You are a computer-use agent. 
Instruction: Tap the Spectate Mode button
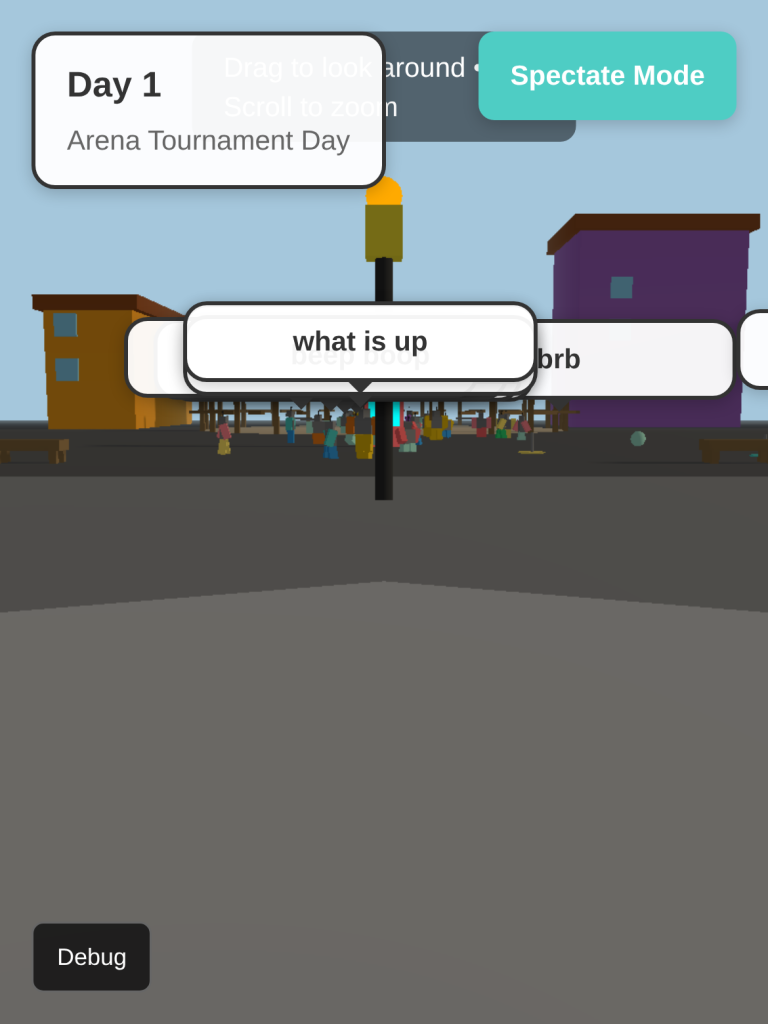[607, 76]
